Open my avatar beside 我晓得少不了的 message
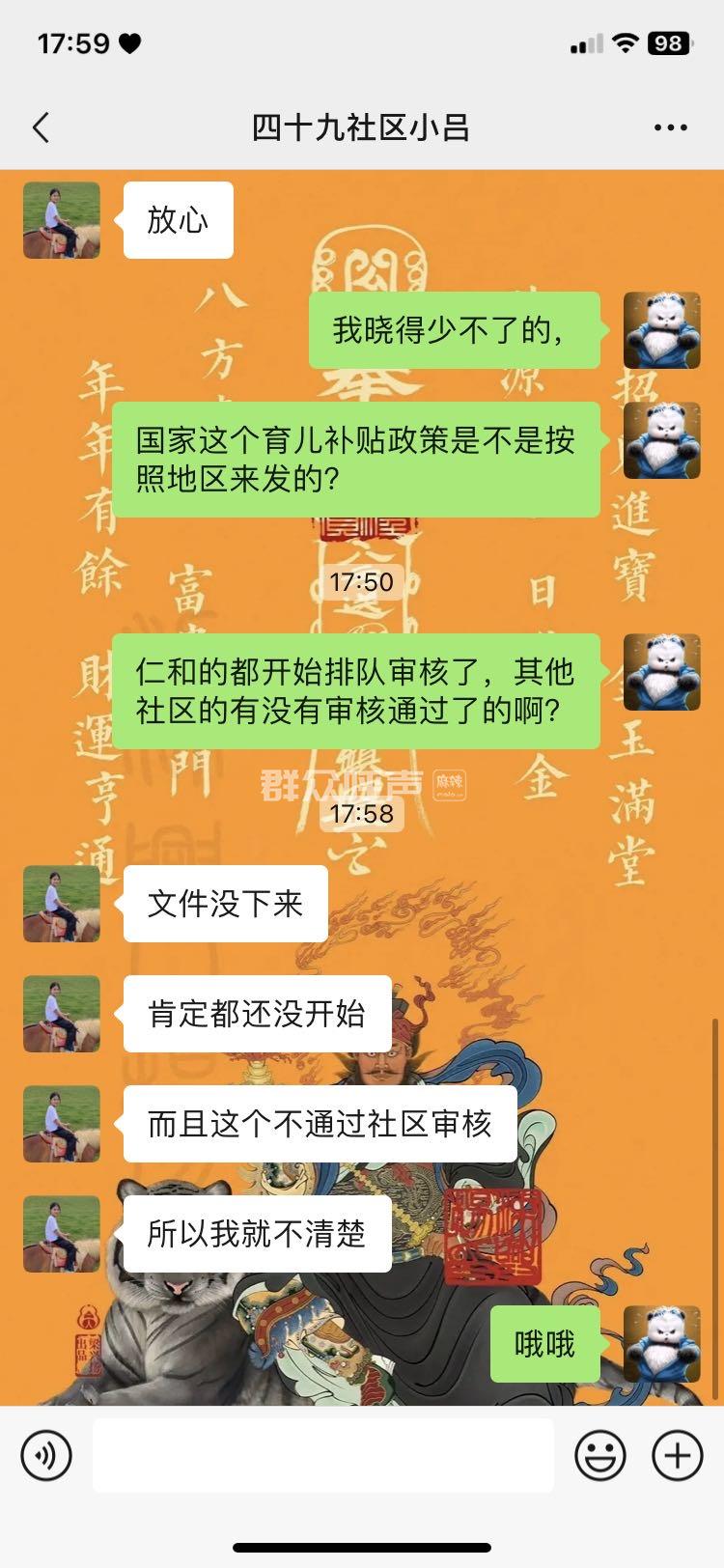The height and width of the screenshot is (1568, 724). pyautogui.click(x=661, y=330)
